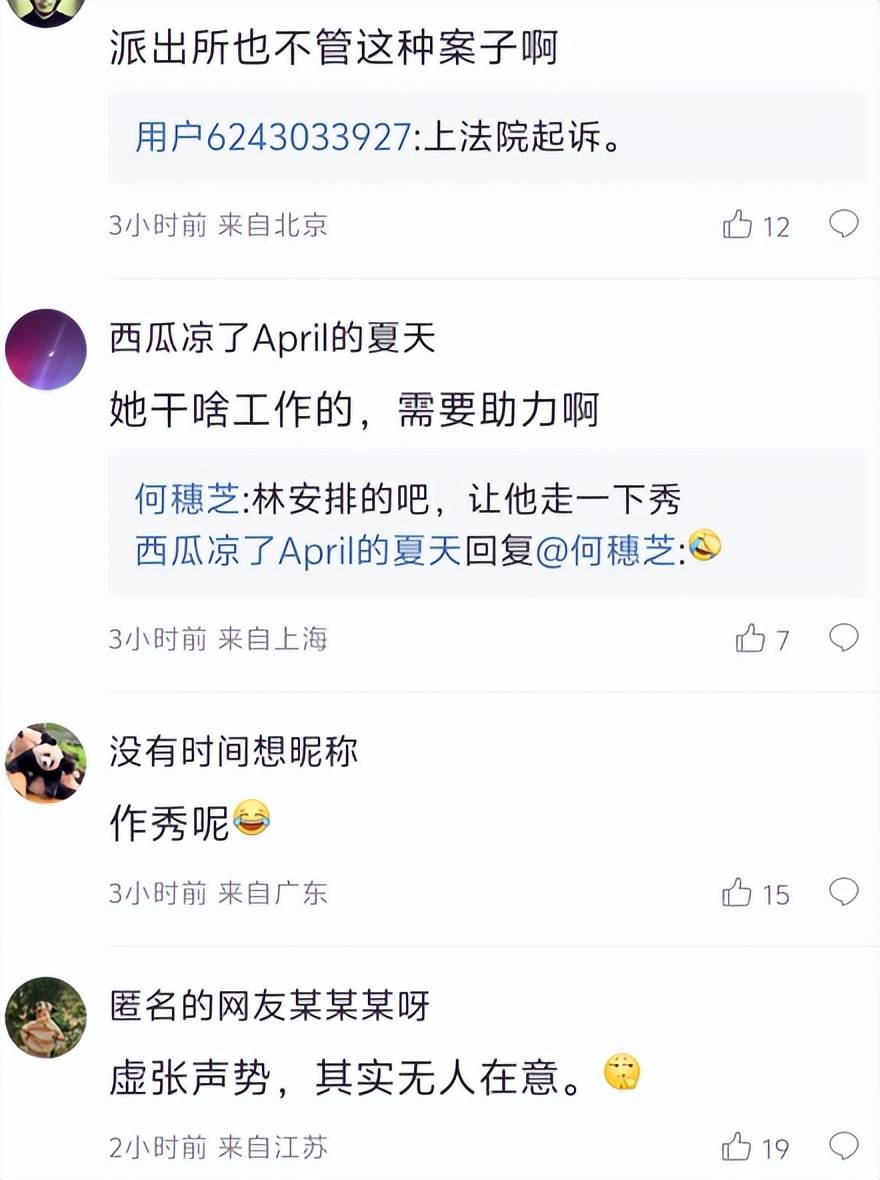Open 没有时间想昵称's panda avatar
Screen dimensions: 880x1180
pyautogui.click(x=46, y=762)
